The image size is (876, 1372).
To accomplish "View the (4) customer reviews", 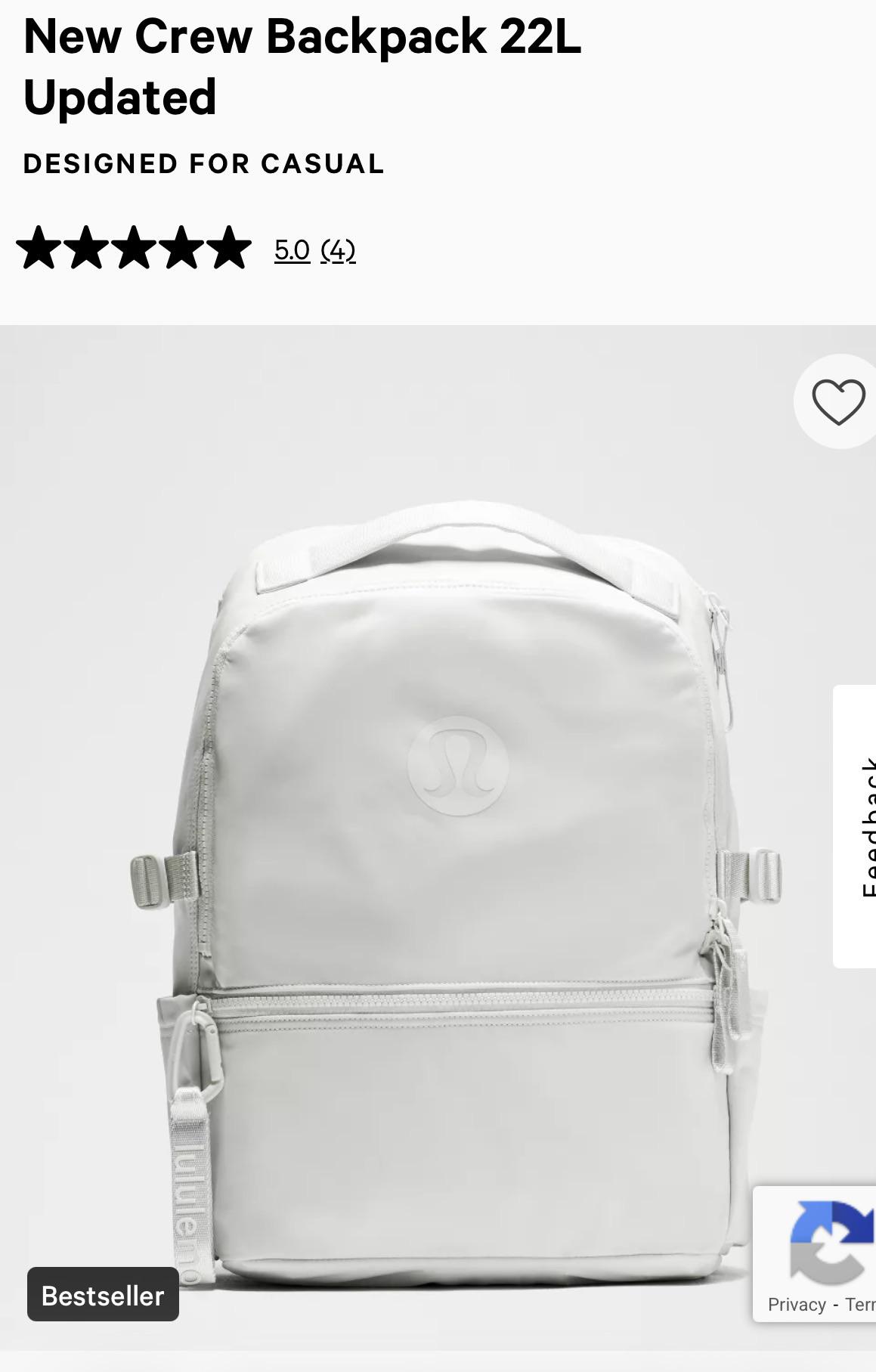I will click(338, 250).
